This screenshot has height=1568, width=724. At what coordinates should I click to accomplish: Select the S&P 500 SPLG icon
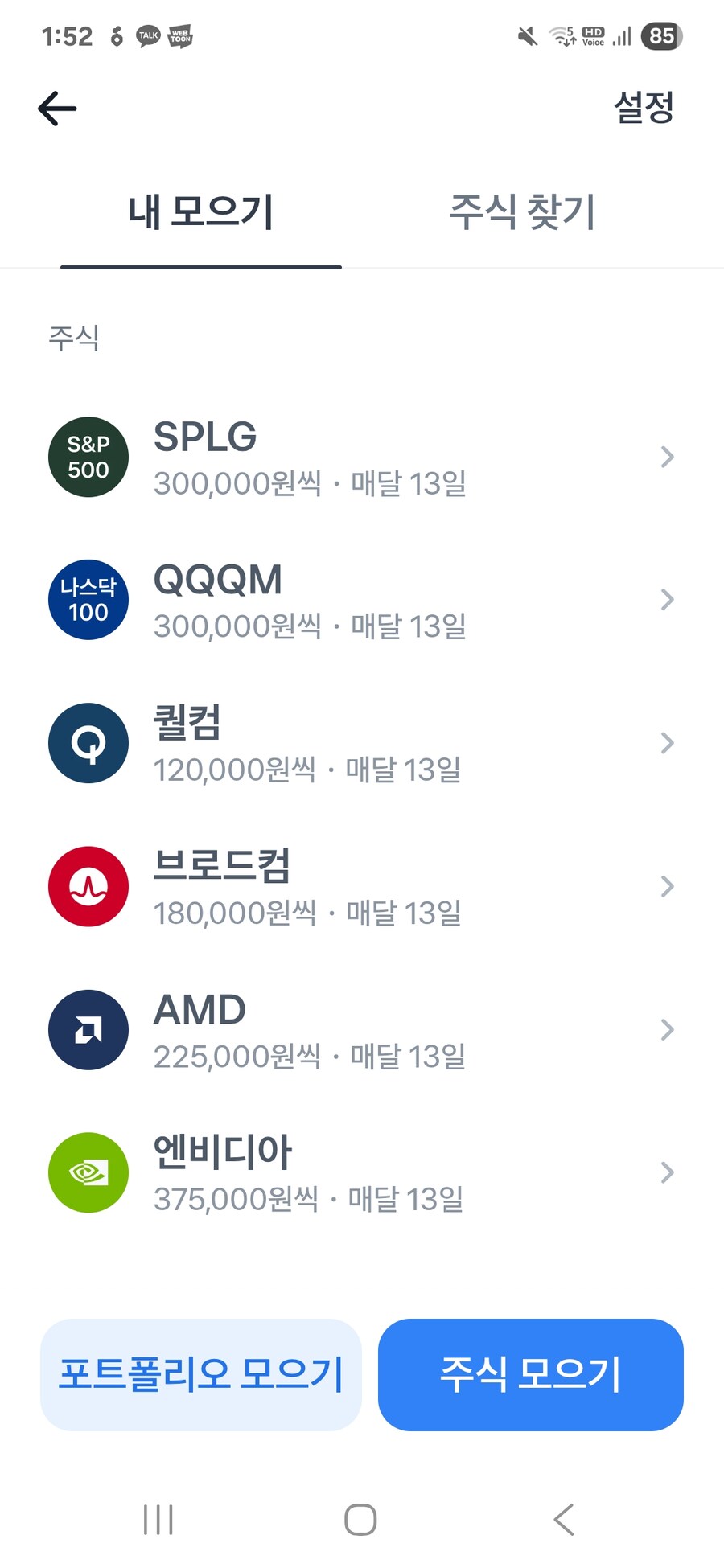[88, 457]
